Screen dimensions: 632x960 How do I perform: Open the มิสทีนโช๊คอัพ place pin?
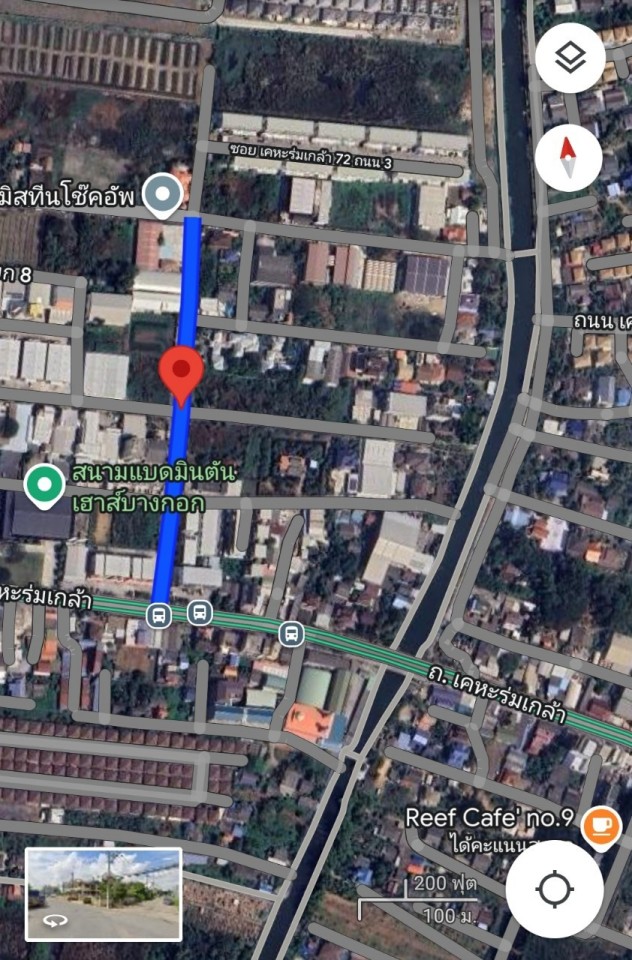click(x=161, y=193)
